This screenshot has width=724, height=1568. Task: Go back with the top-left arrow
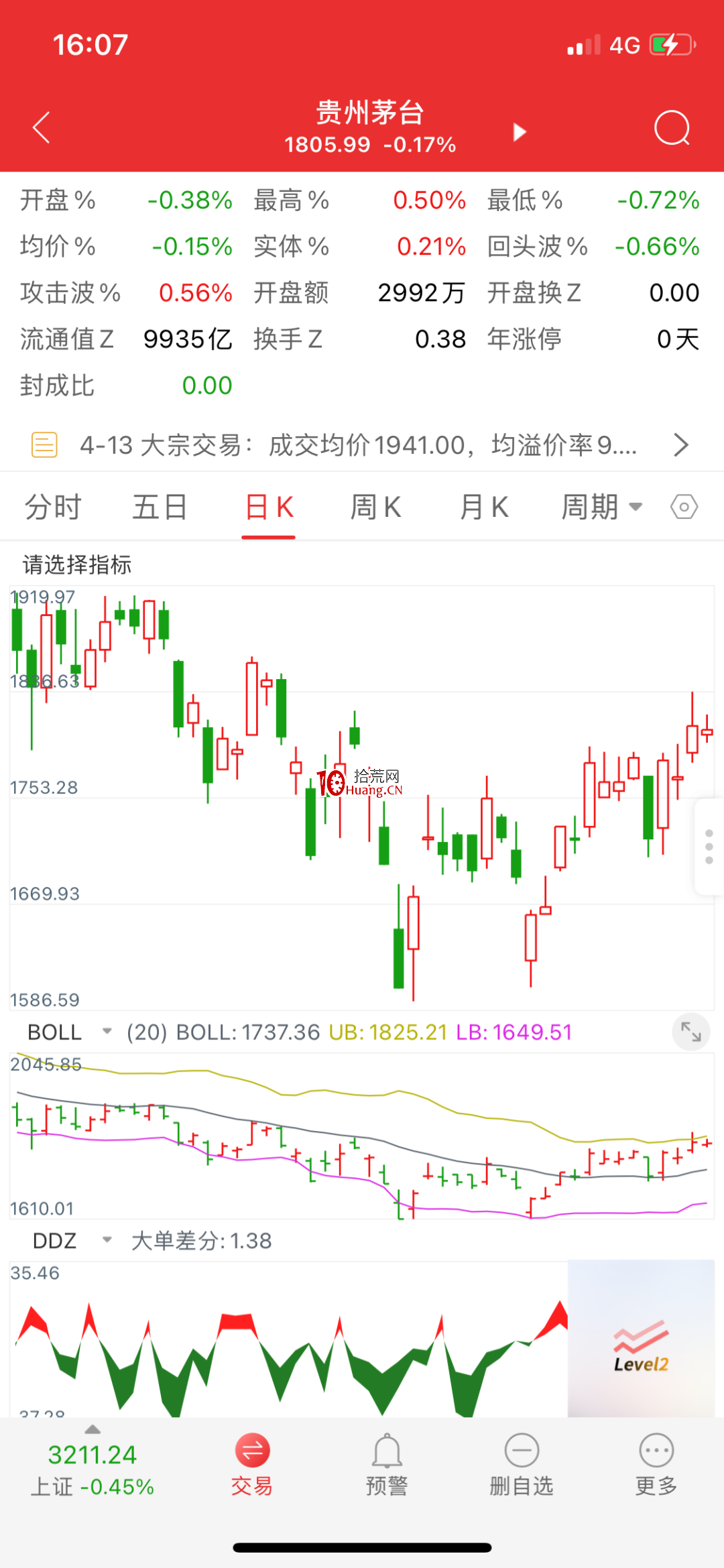click(42, 127)
